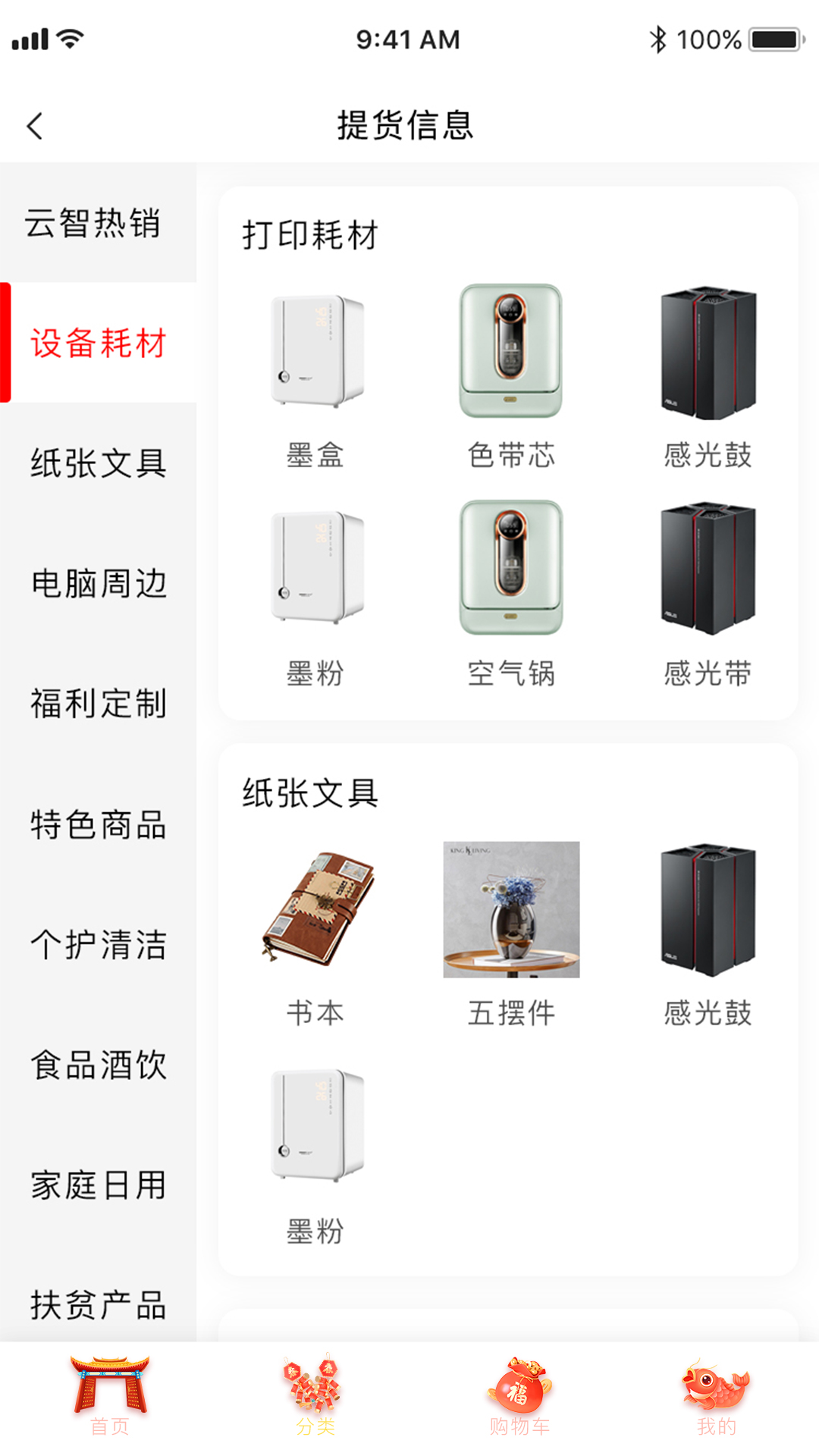The height and width of the screenshot is (1456, 819).
Task: Switch to the 分类 tab
Action: [x=315, y=1397]
